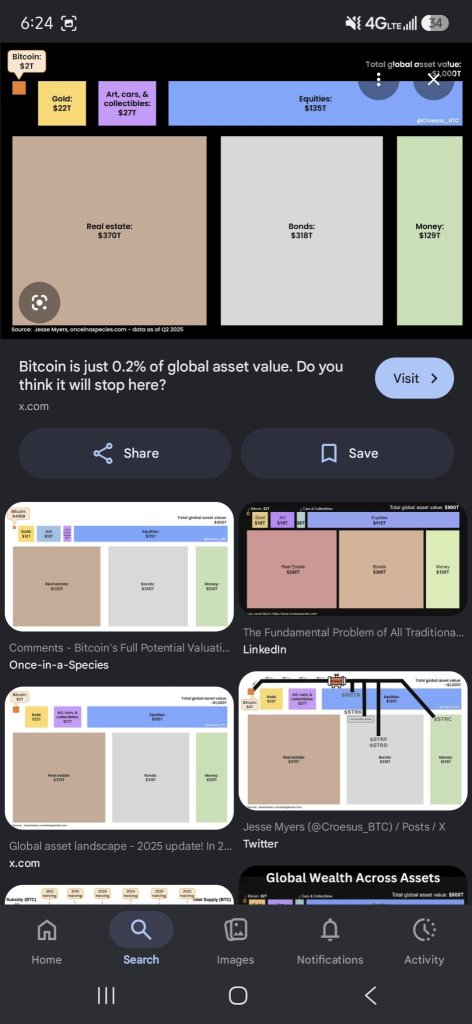Screen dimensions: 472x1024
Task: Open Google Lens on this image
Action: coord(39,302)
